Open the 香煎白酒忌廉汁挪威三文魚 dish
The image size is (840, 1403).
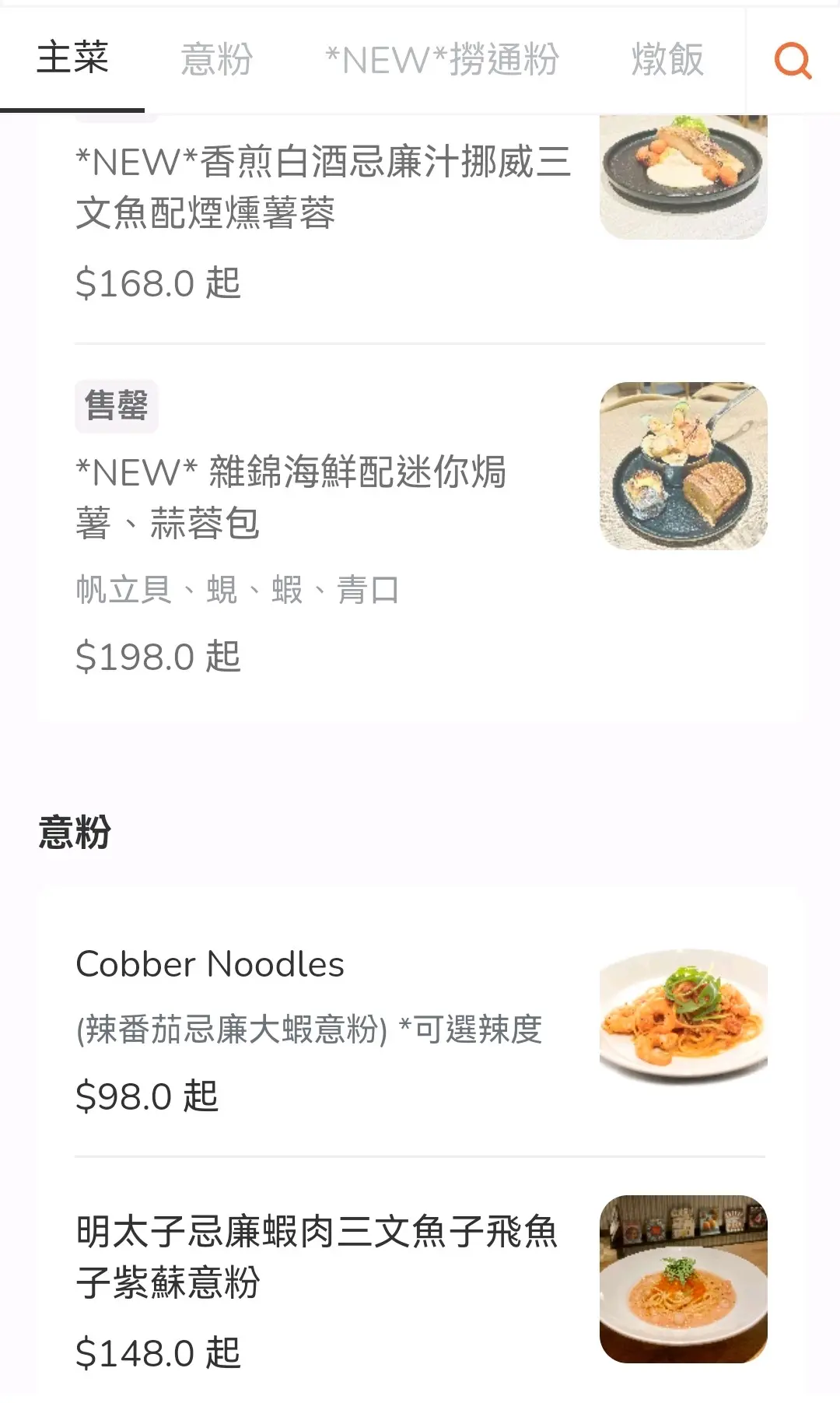tap(323, 188)
